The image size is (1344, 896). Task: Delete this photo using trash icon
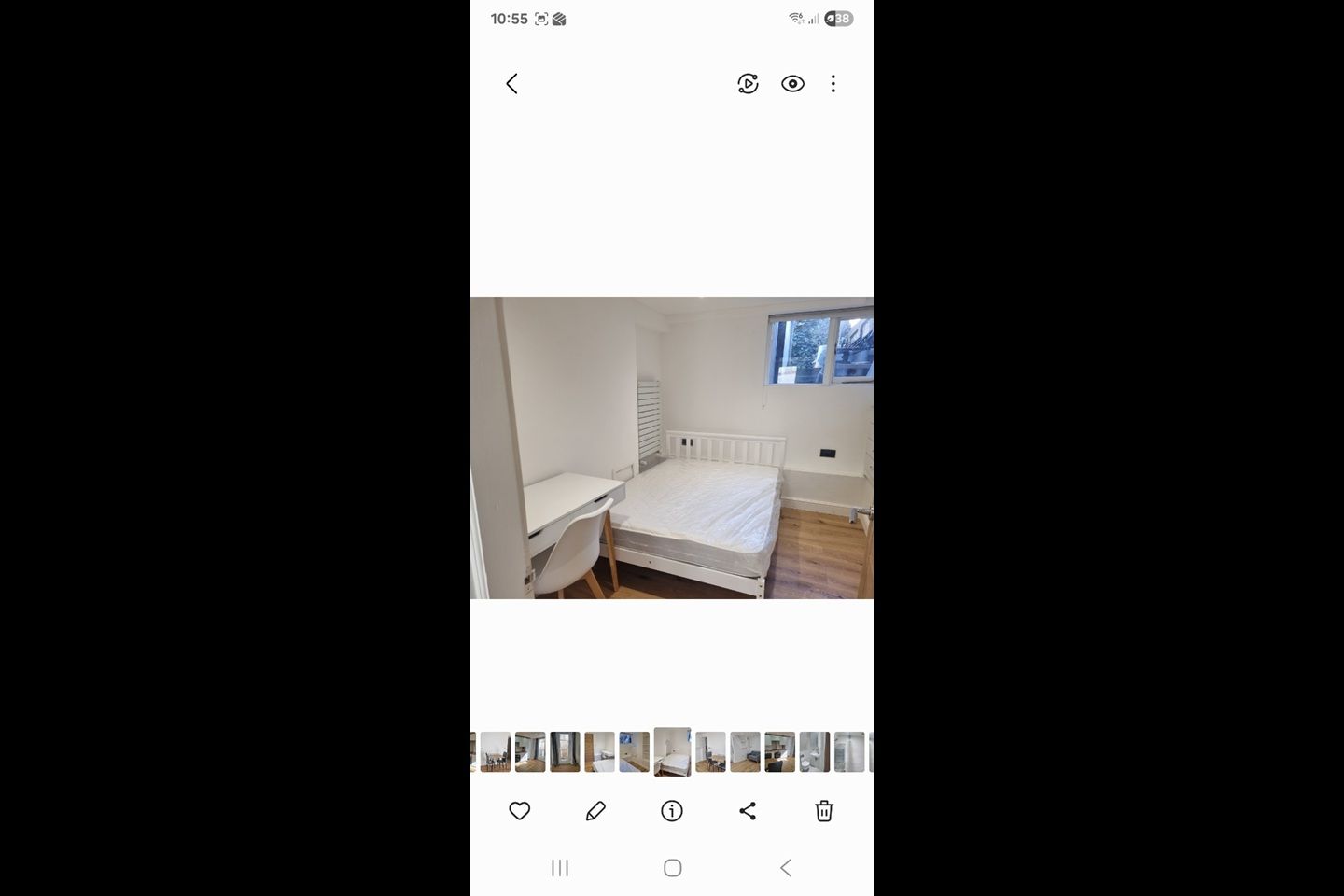pyautogui.click(x=824, y=811)
